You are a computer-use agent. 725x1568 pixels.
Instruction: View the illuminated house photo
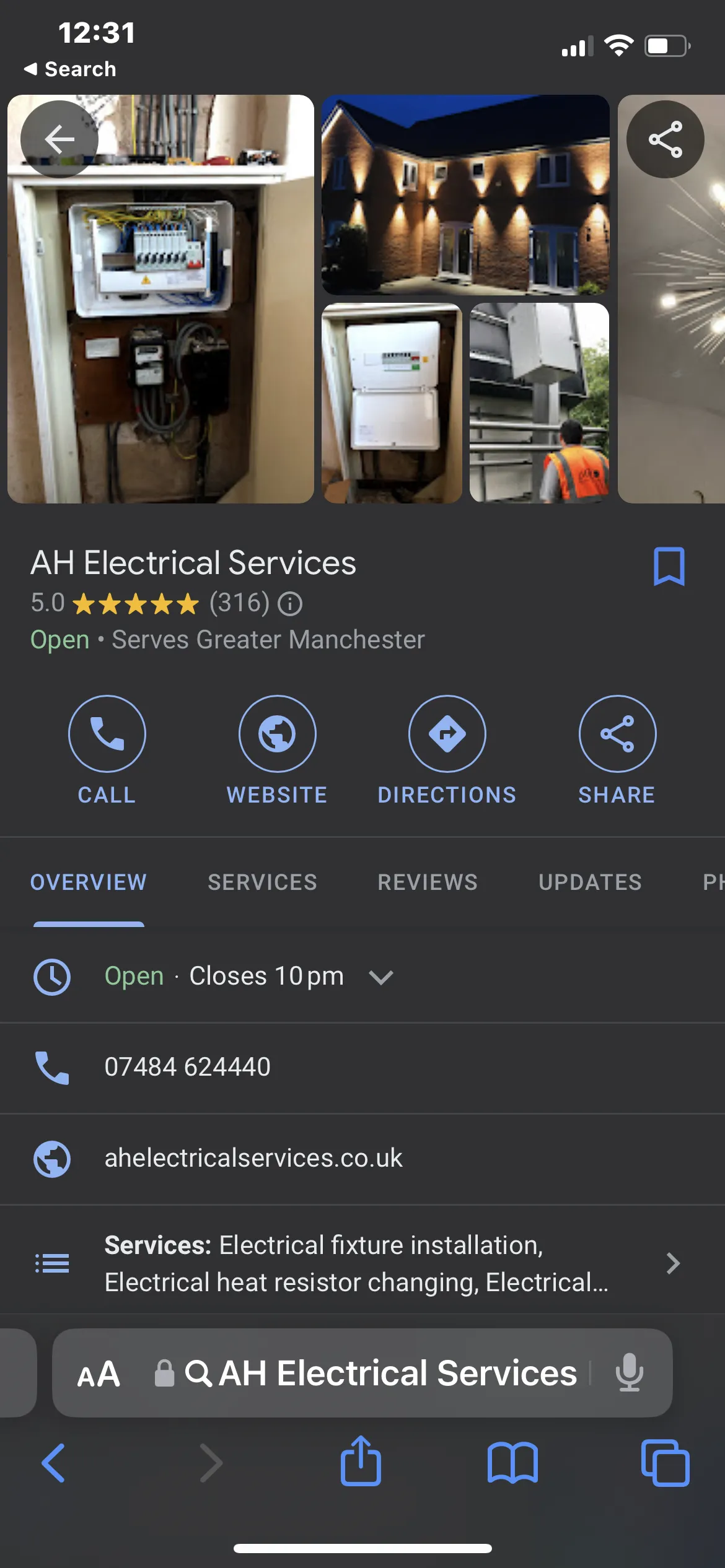click(x=465, y=194)
